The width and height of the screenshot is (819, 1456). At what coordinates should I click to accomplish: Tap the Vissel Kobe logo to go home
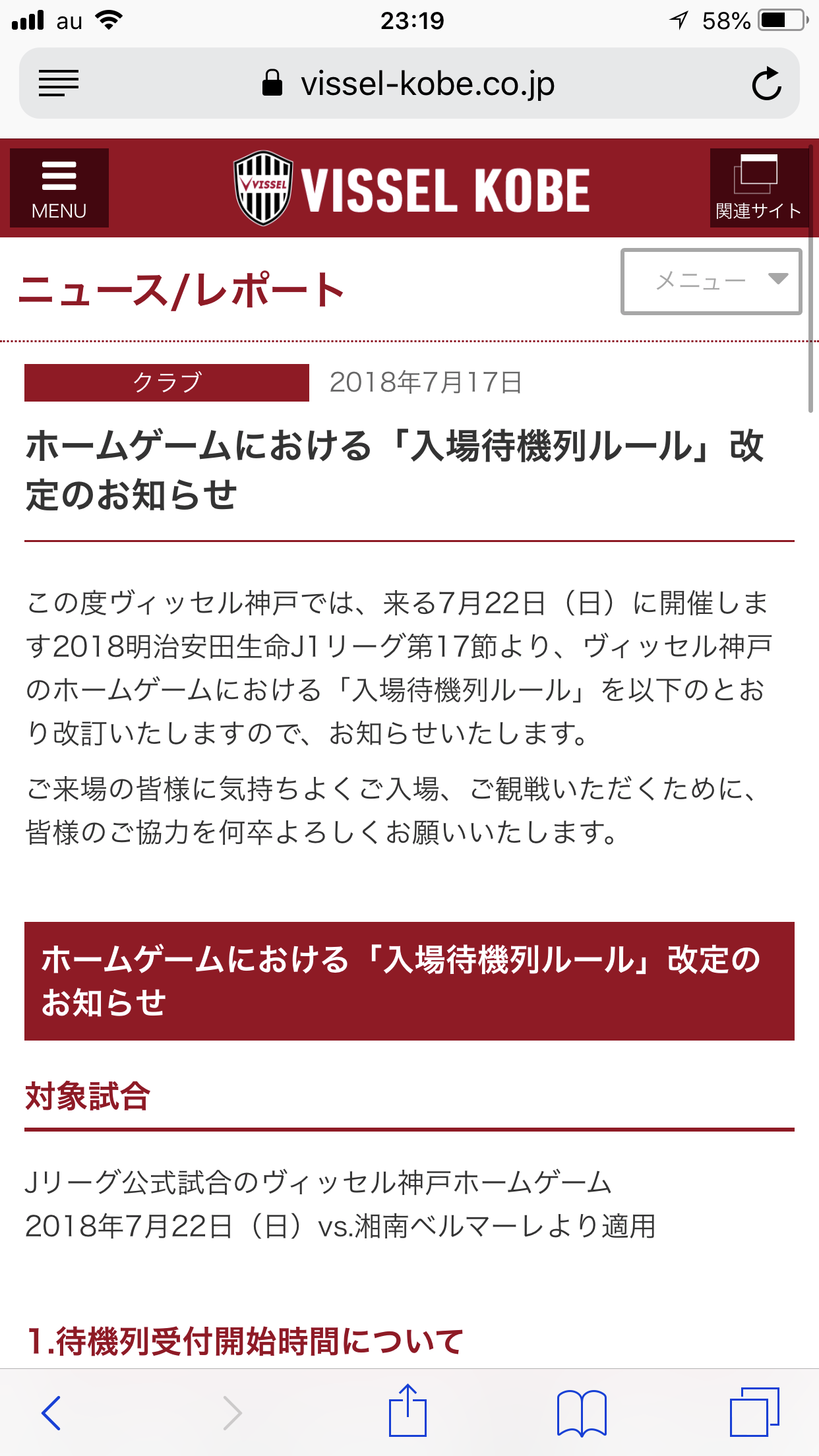411,189
